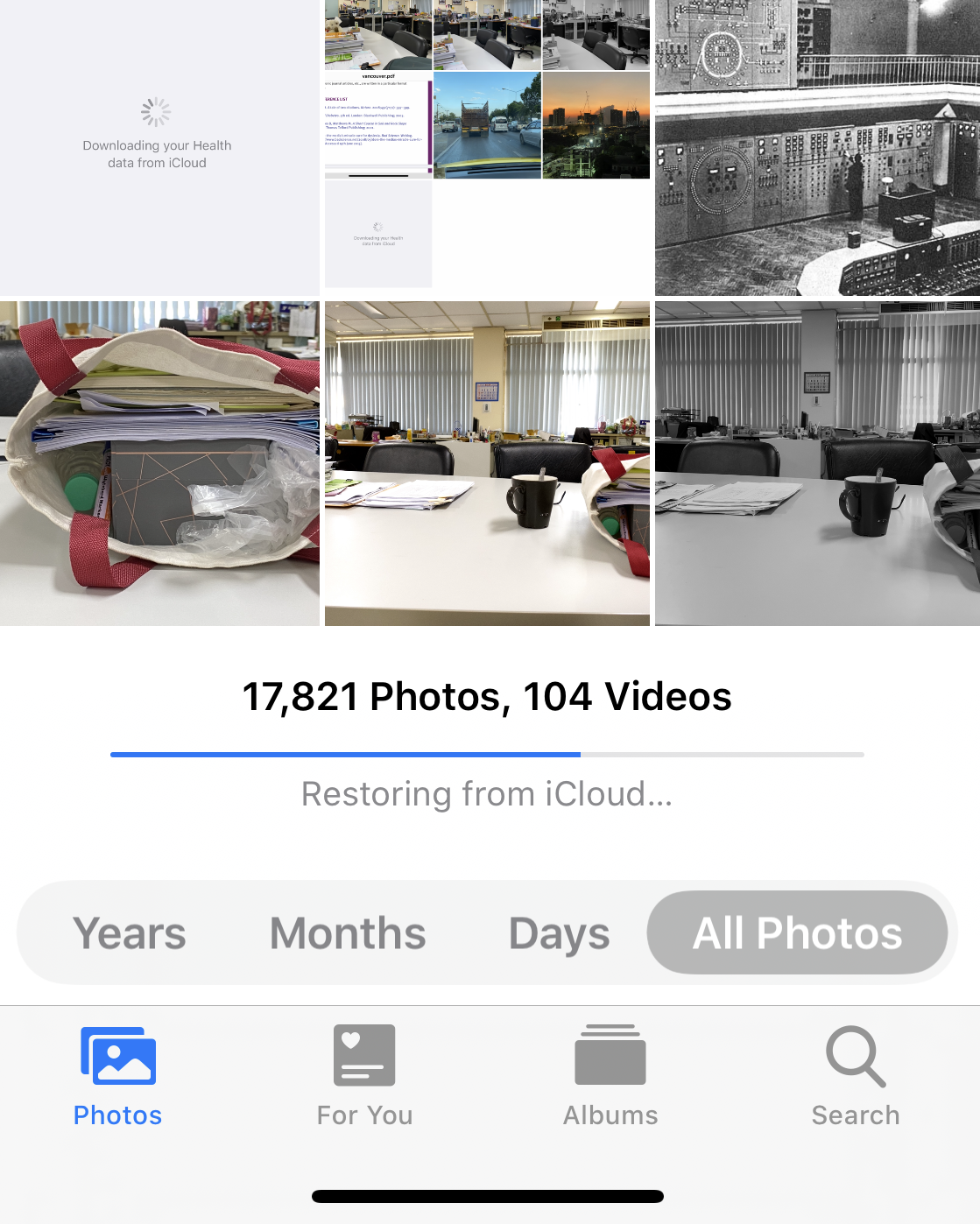Image resolution: width=980 pixels, height=1224 pixels.
Task: Open the color office desk with mug photo
Action: 487,463
